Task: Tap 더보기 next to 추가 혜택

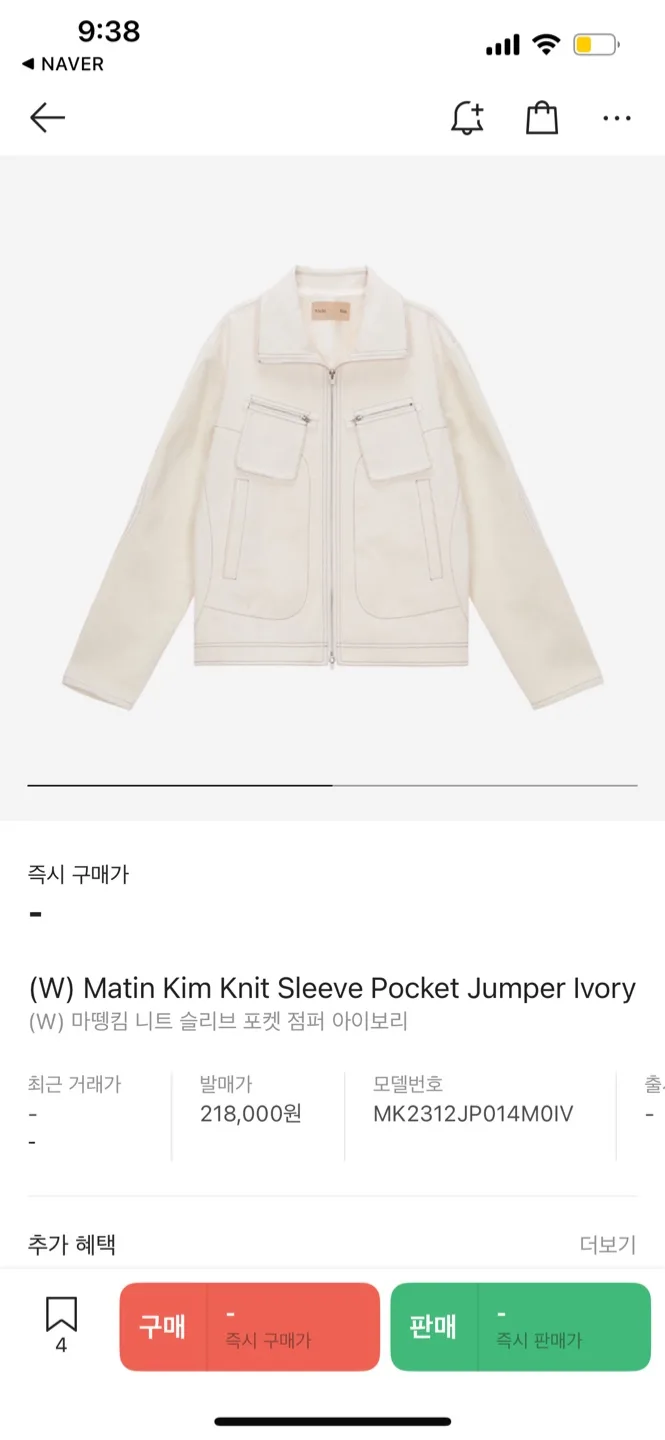Action: (x=607, y=1245)
